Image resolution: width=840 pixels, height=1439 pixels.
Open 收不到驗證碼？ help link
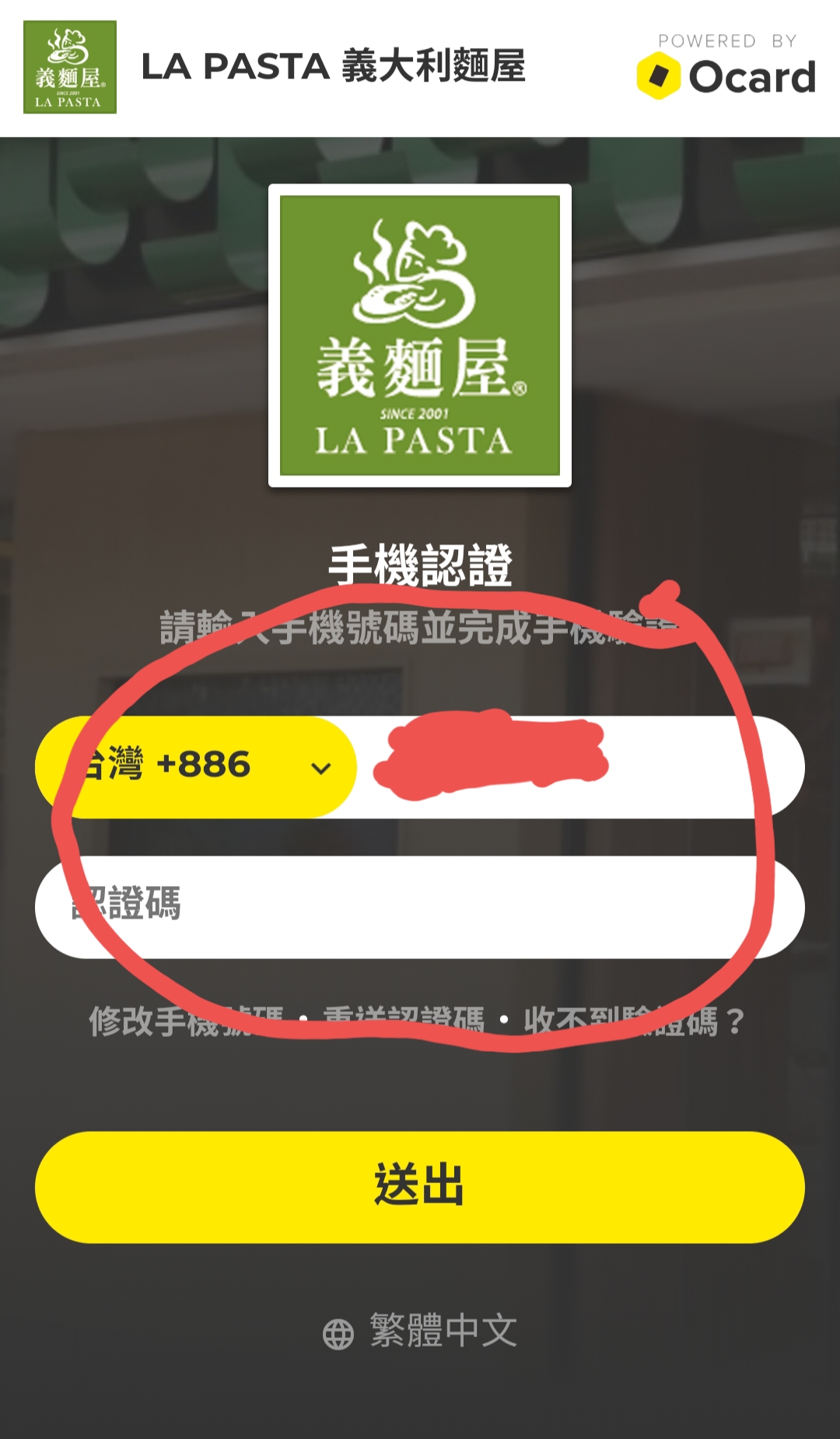(634, 1021)
